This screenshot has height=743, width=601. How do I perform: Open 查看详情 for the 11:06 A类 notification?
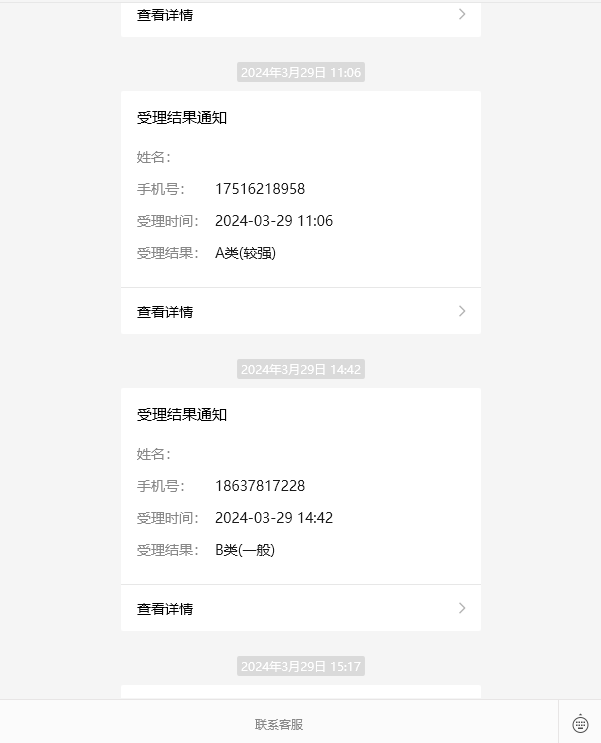point(301,311)
